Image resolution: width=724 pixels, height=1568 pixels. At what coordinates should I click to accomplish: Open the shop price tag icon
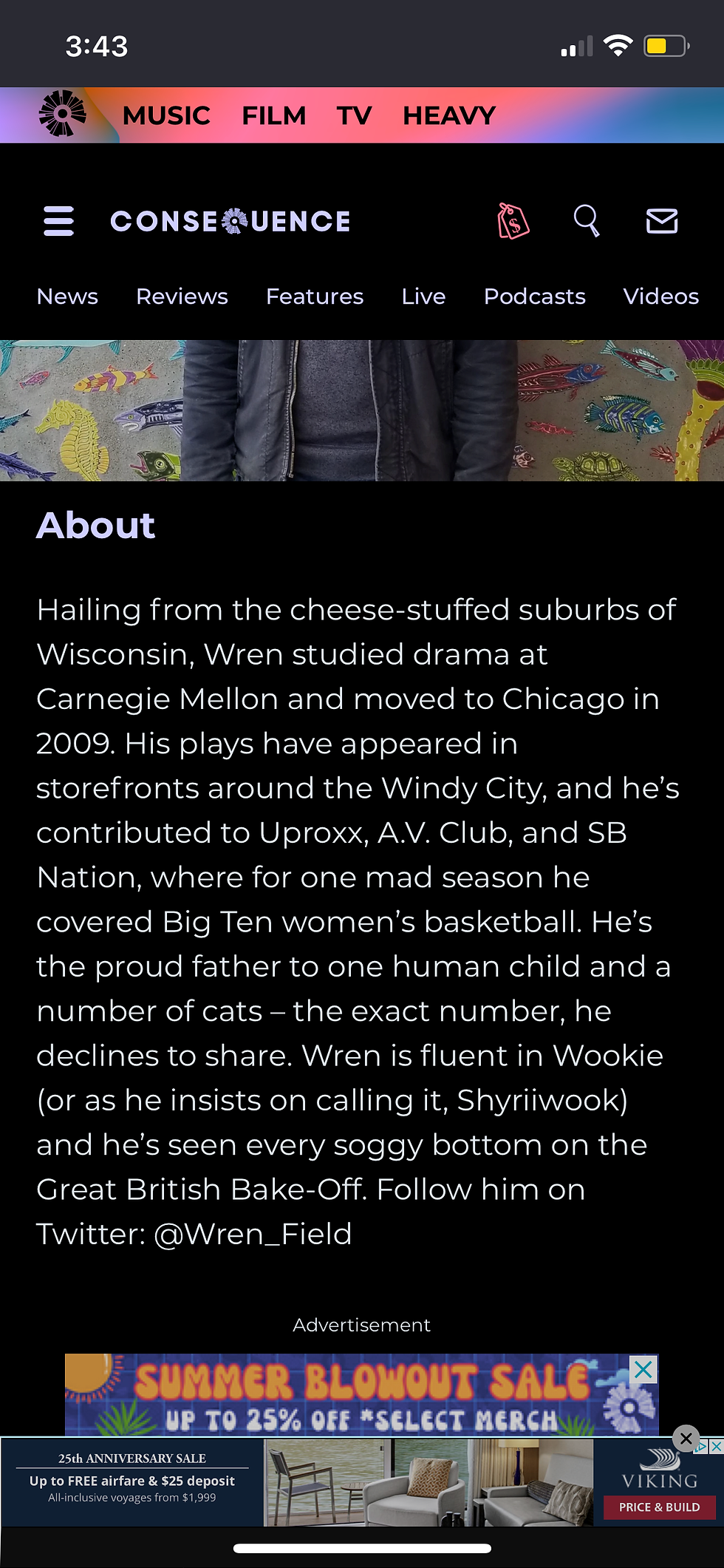pyautogui.click(x=513, y=221)
